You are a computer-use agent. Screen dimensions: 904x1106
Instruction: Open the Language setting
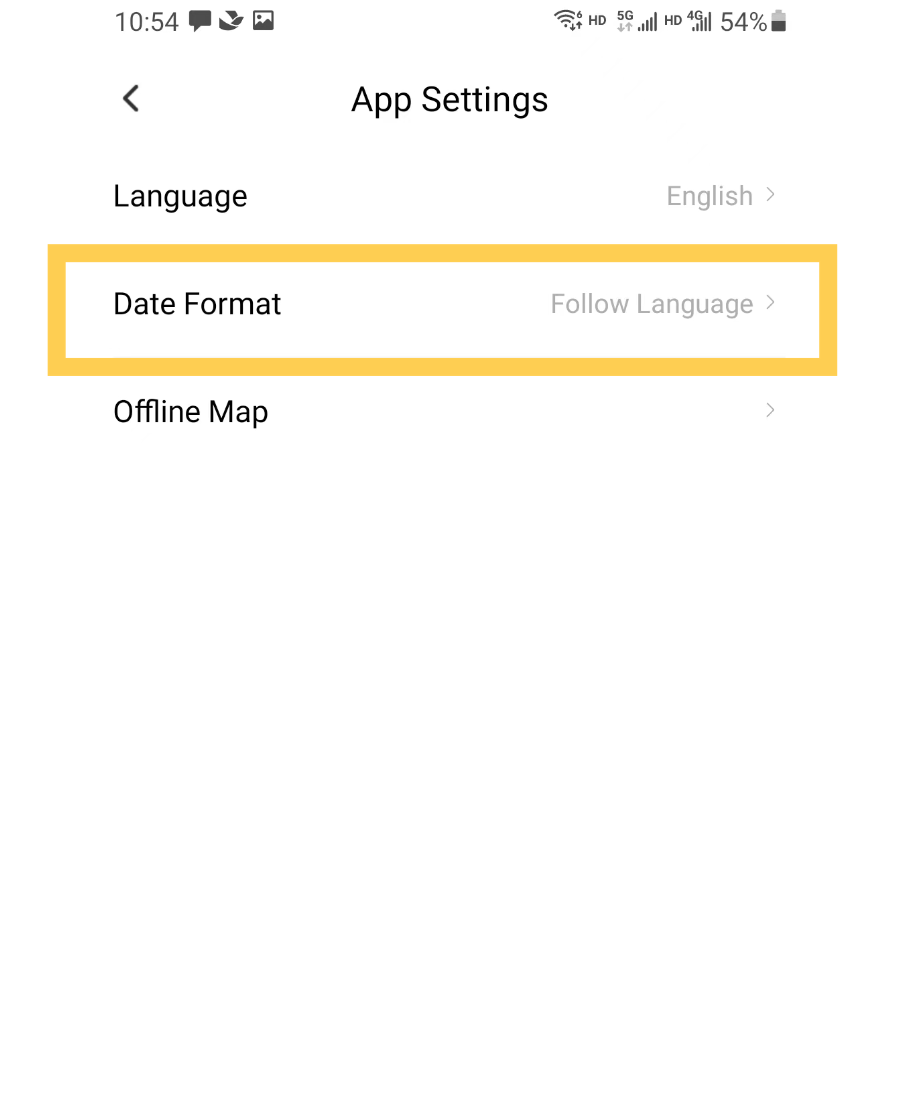click(443, 196)
